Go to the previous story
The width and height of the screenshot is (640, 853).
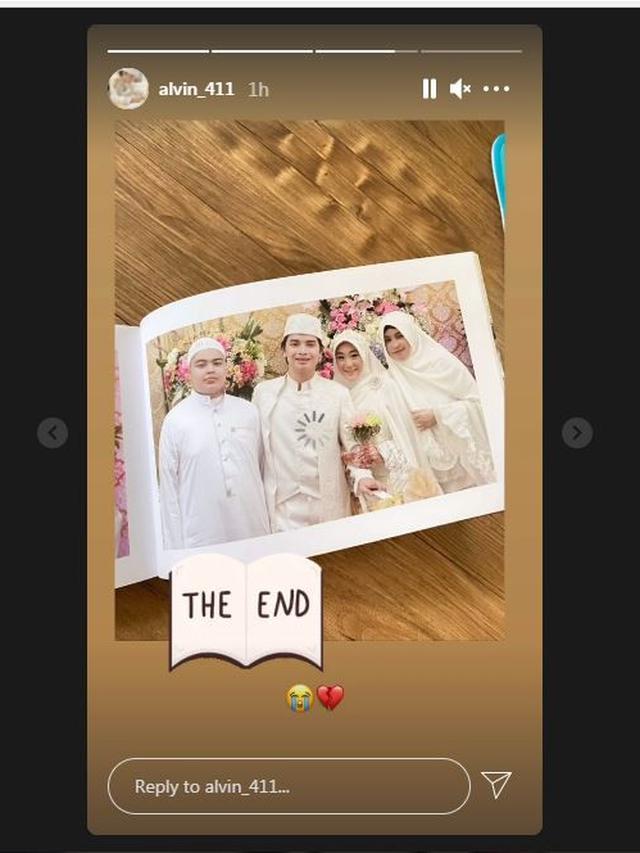click(52, 433)
